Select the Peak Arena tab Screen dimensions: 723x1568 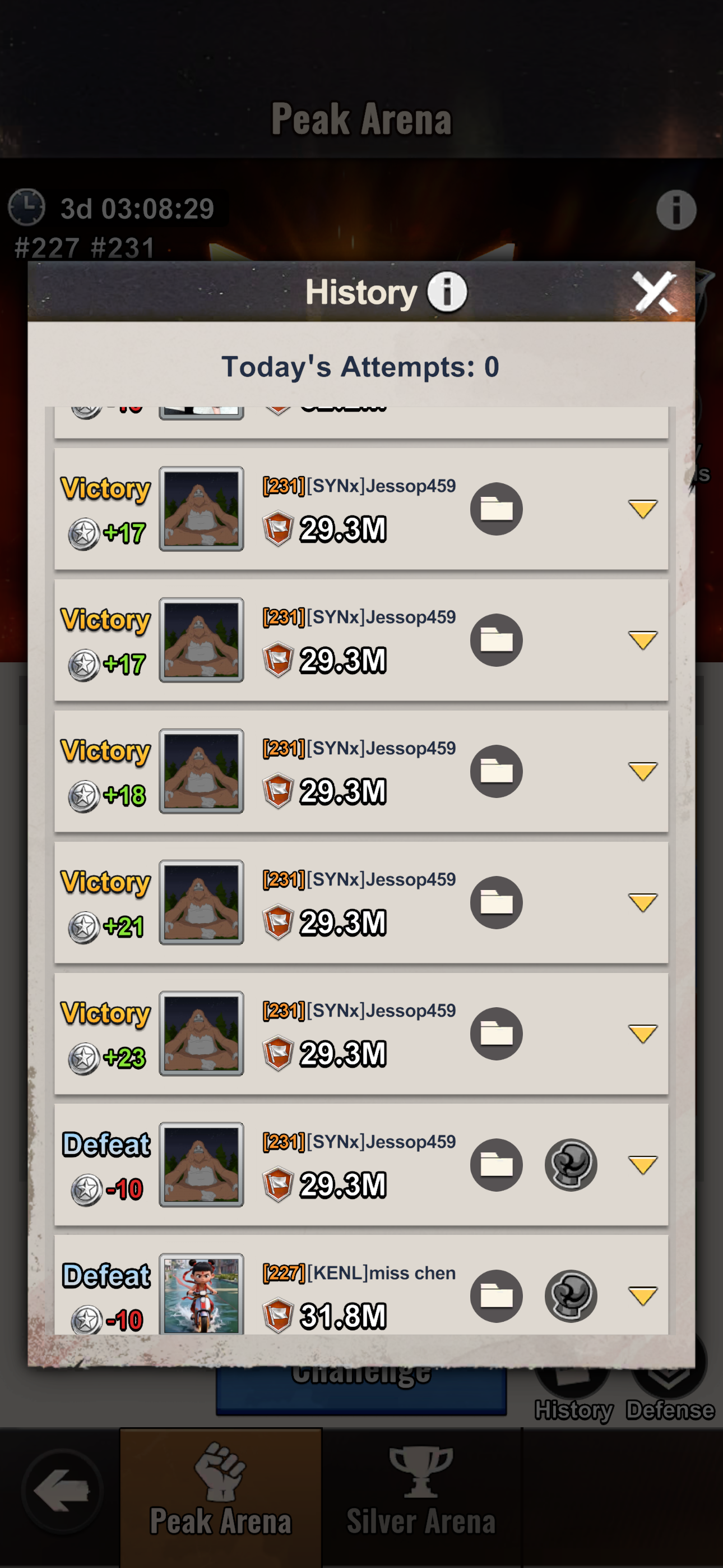pos(221,1497)
